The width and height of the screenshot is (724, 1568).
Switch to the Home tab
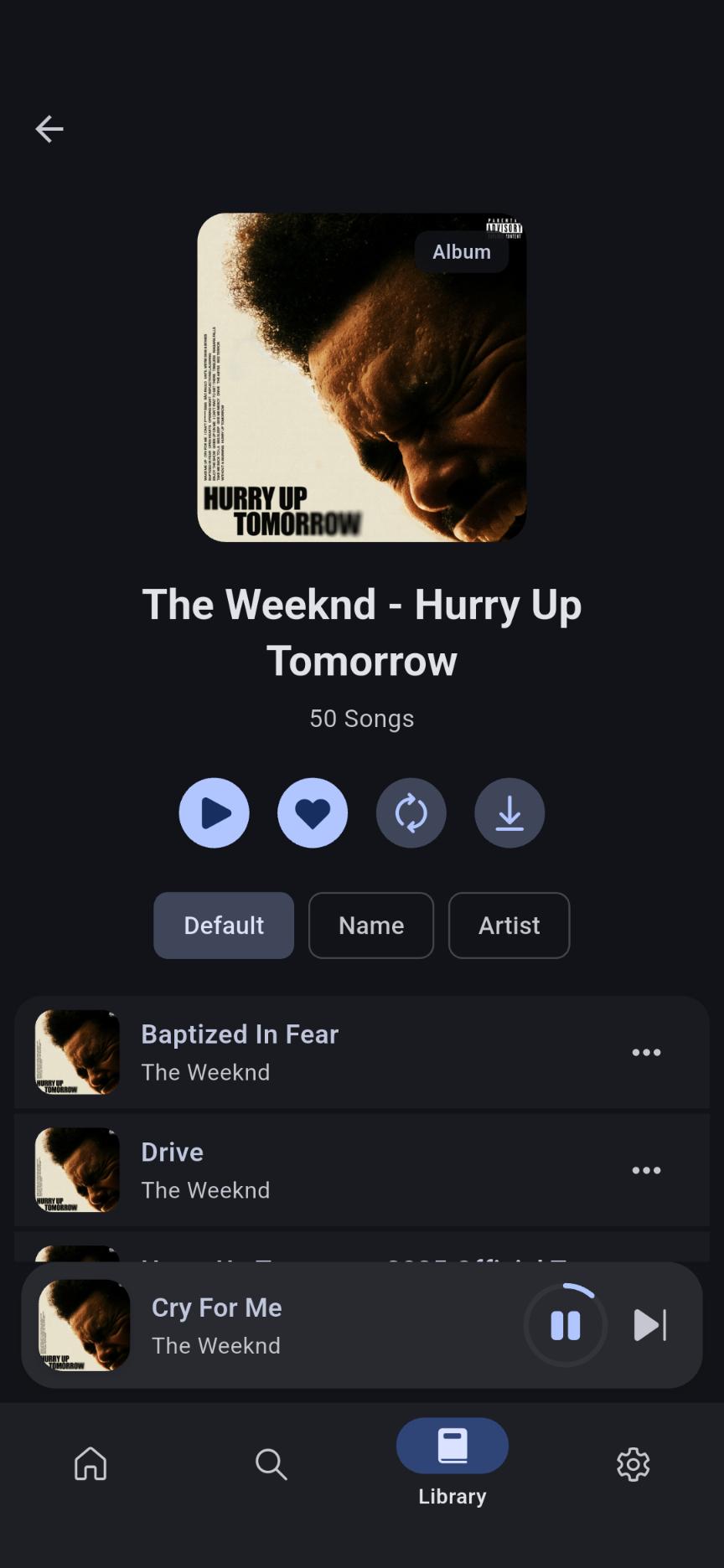90,1464
